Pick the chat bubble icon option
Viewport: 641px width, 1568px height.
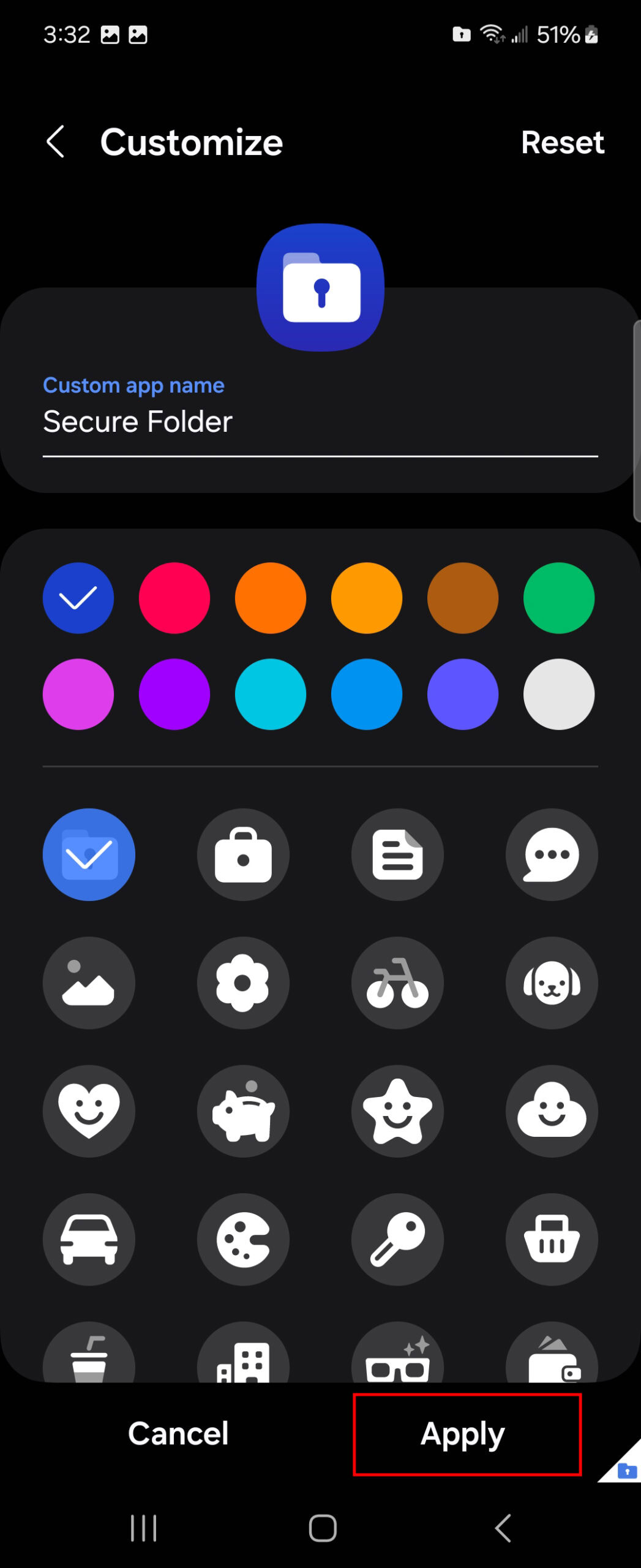click(552, 854)
